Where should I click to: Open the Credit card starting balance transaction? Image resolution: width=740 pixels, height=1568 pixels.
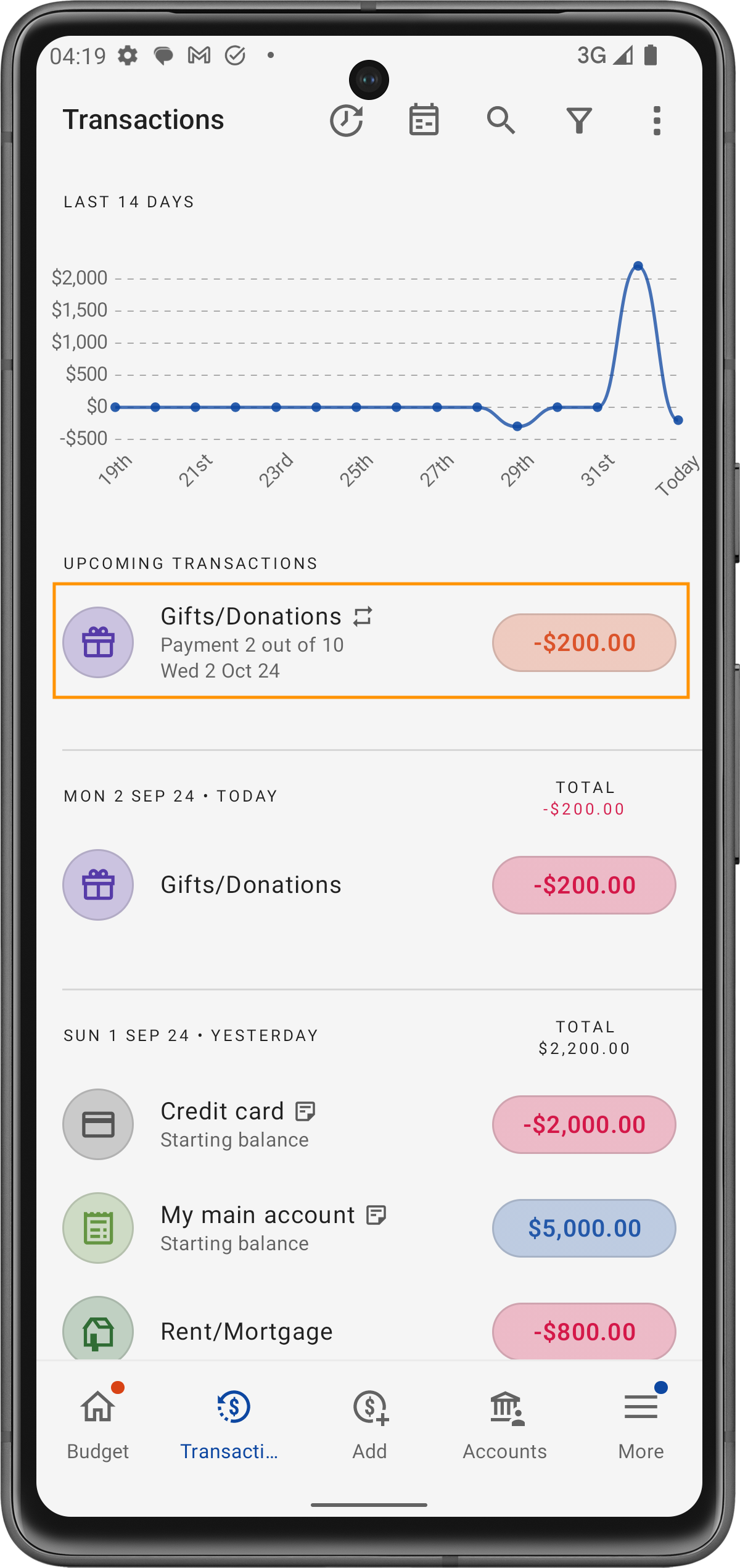[x=370, y=1124]
